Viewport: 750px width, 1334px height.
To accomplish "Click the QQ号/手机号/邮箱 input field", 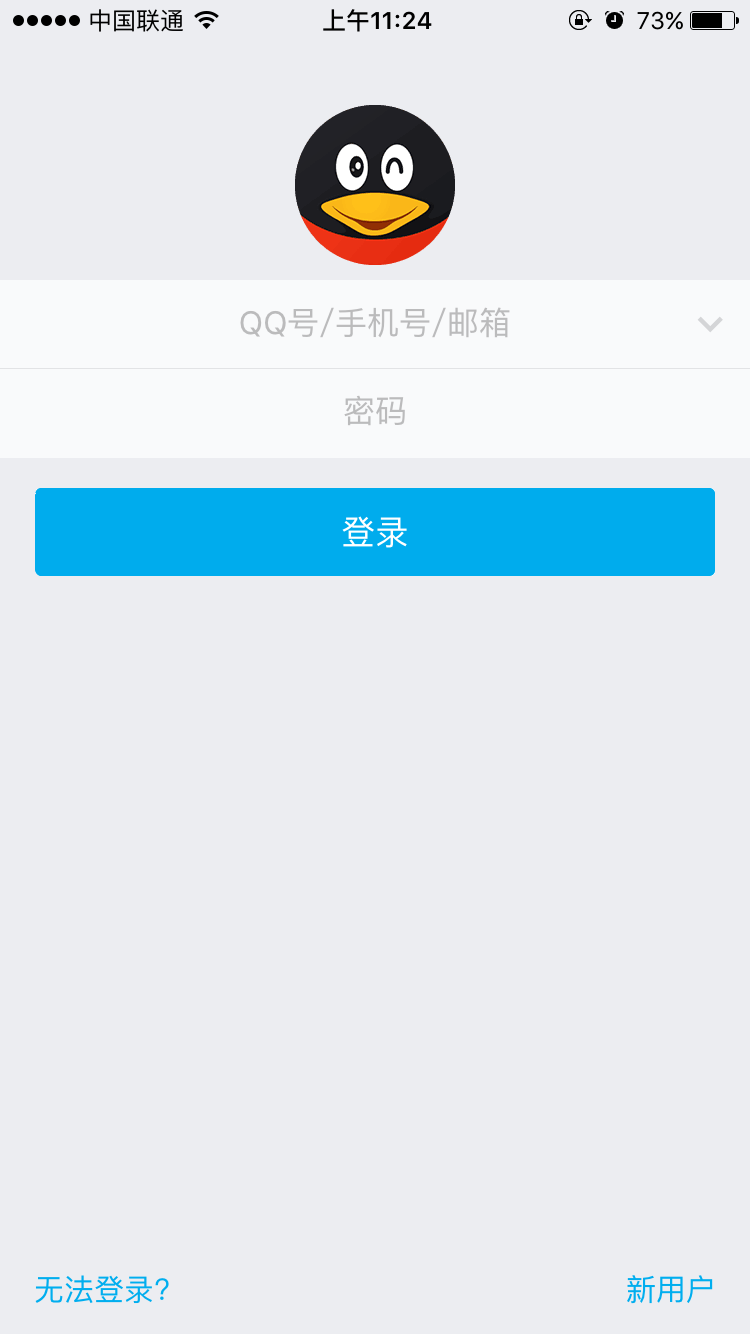I will pos(375,323).
